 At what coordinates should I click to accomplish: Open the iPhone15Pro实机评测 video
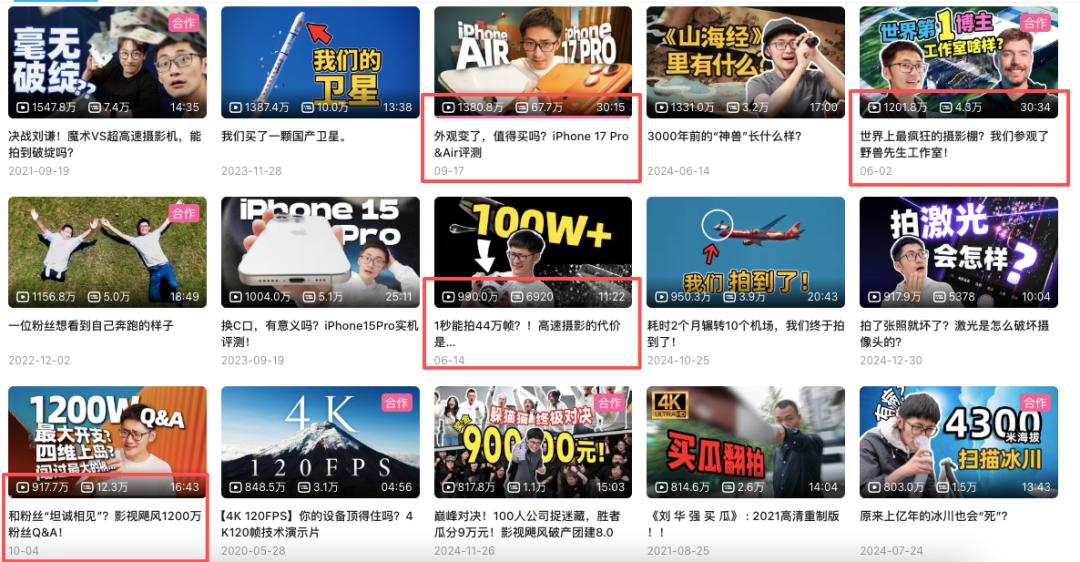tap(320, 252)
